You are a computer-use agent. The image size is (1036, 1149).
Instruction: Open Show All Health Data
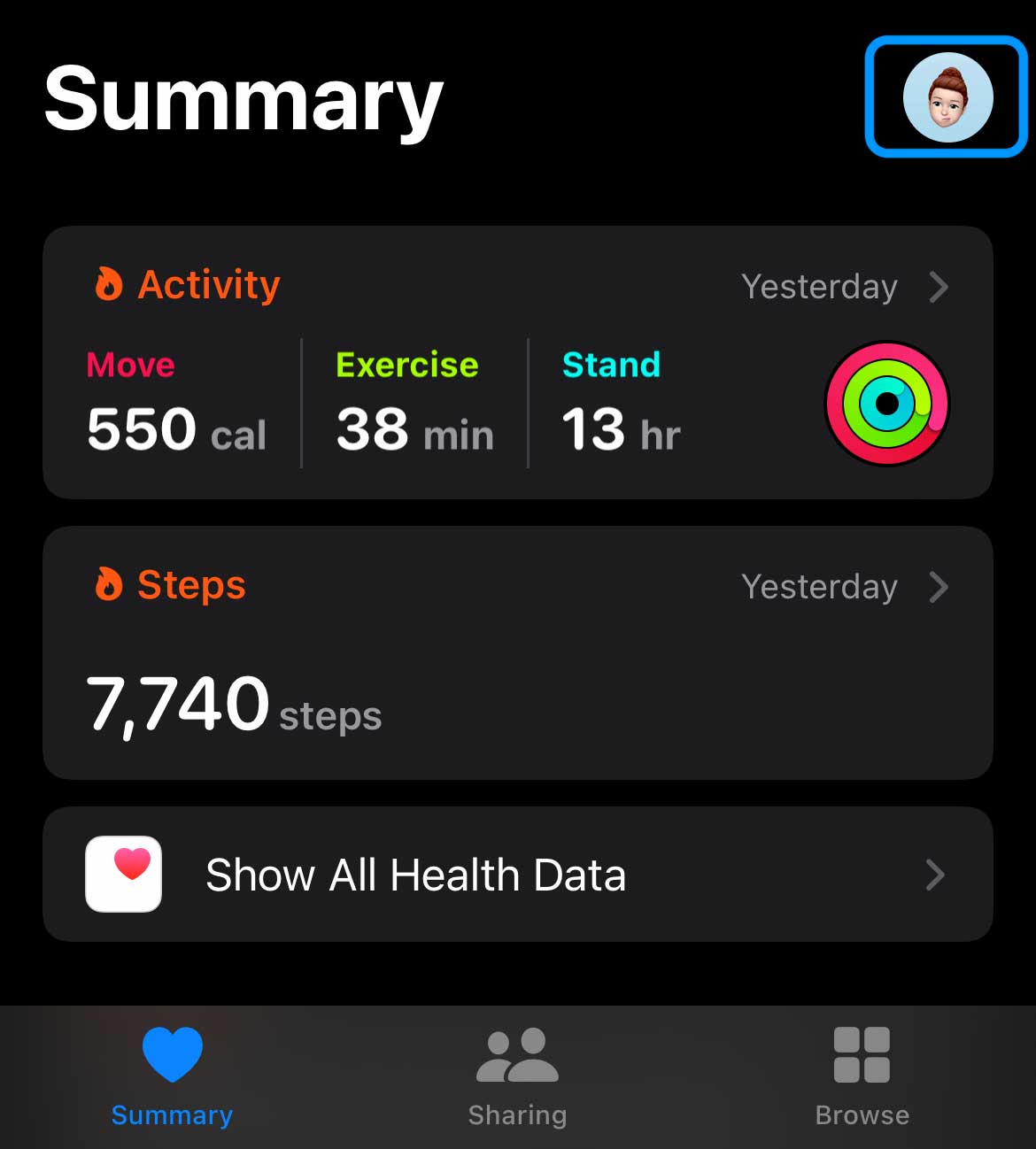(416, 875)
